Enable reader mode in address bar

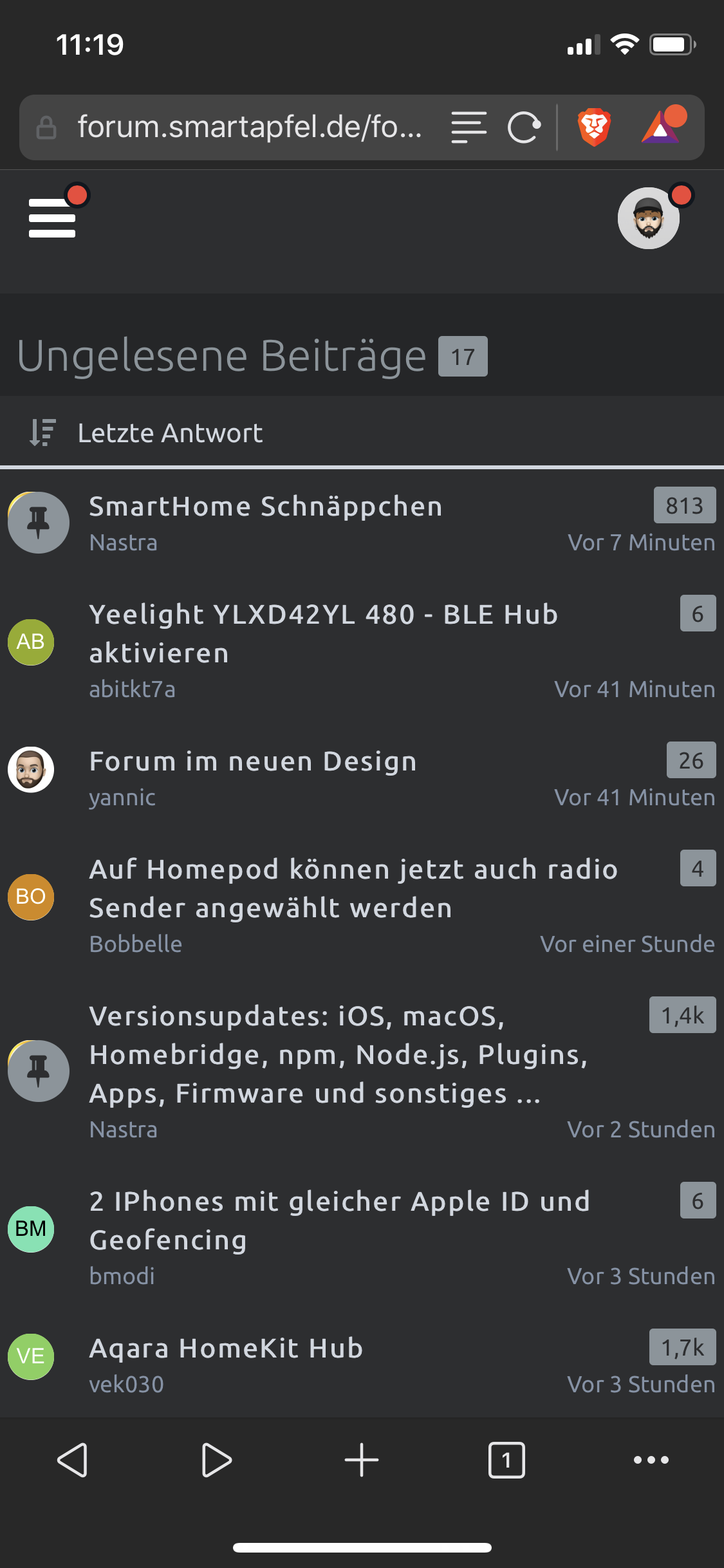(469, 127)
